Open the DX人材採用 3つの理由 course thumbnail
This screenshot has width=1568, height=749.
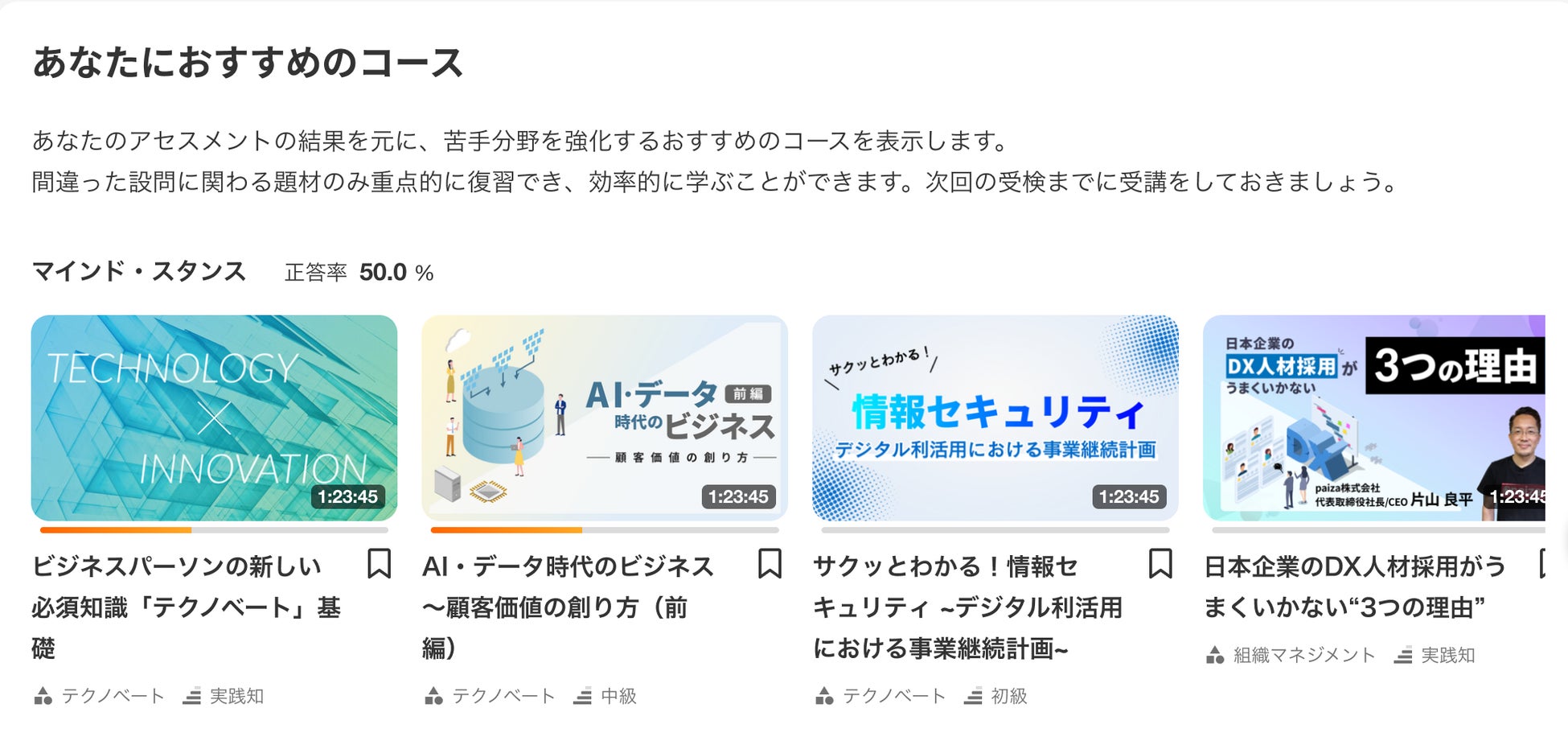[x=1374, y=418]
